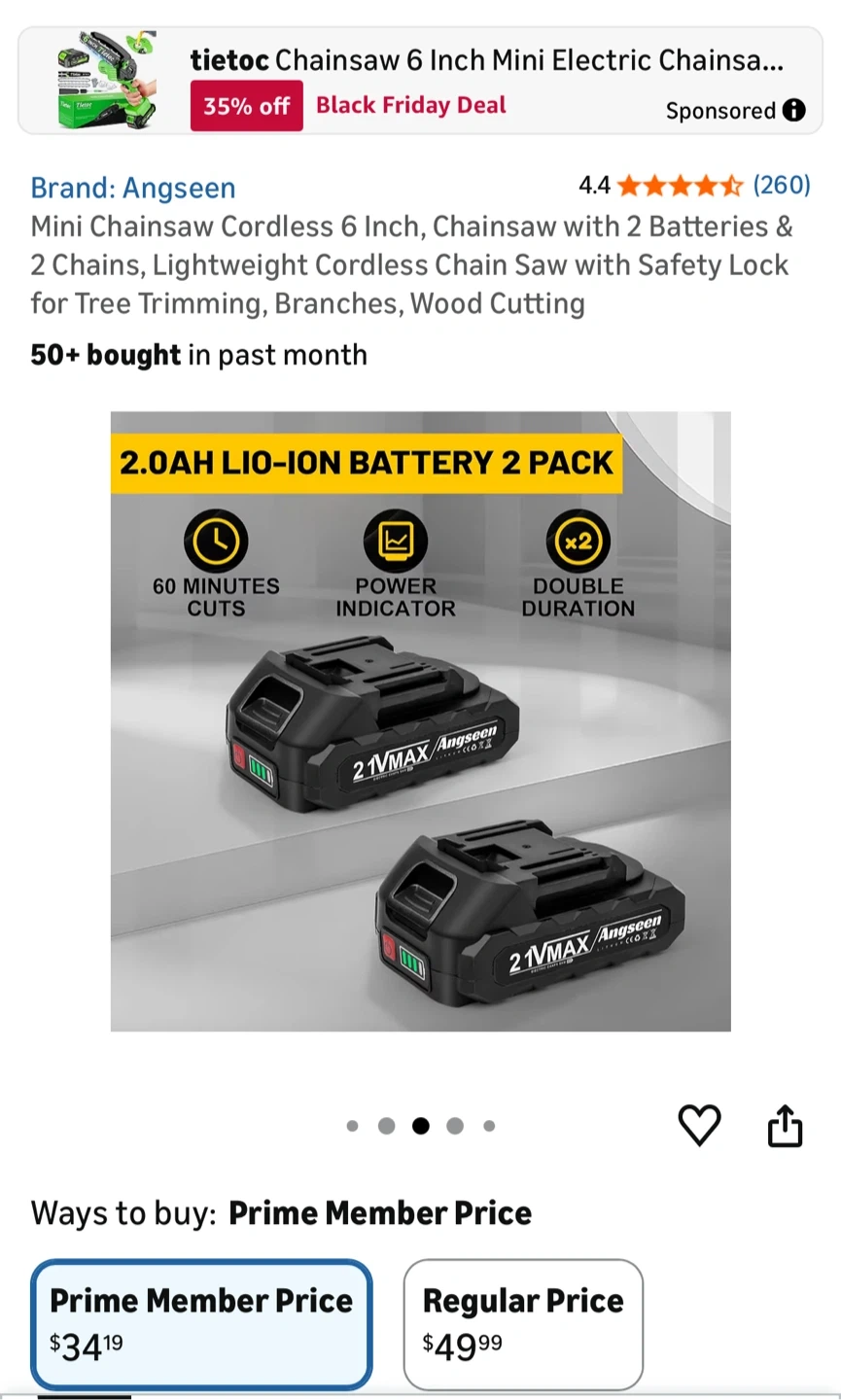This screenshot has height=1400, width=841.
Task: Add item to wish list heart
Action: pyautogui.click(x=699, y=1125)
